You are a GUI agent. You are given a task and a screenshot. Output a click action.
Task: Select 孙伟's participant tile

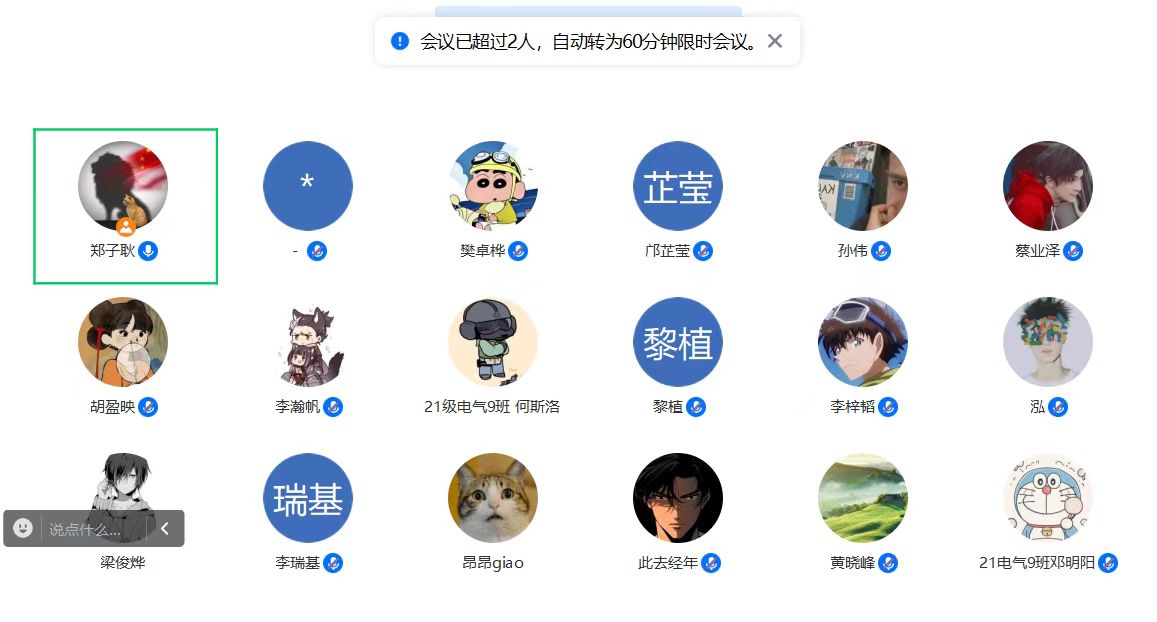click(863, 186)
